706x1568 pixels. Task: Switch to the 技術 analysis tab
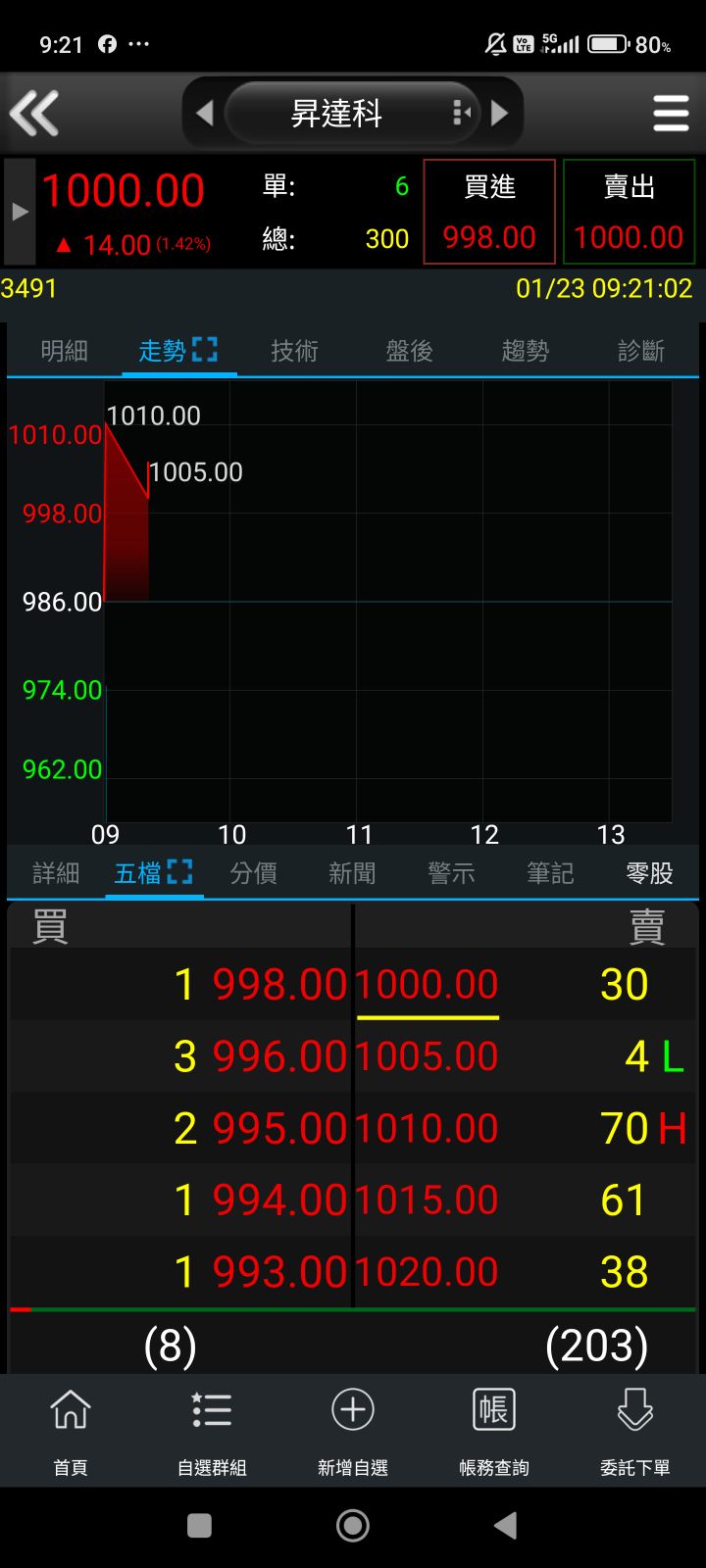294,350
